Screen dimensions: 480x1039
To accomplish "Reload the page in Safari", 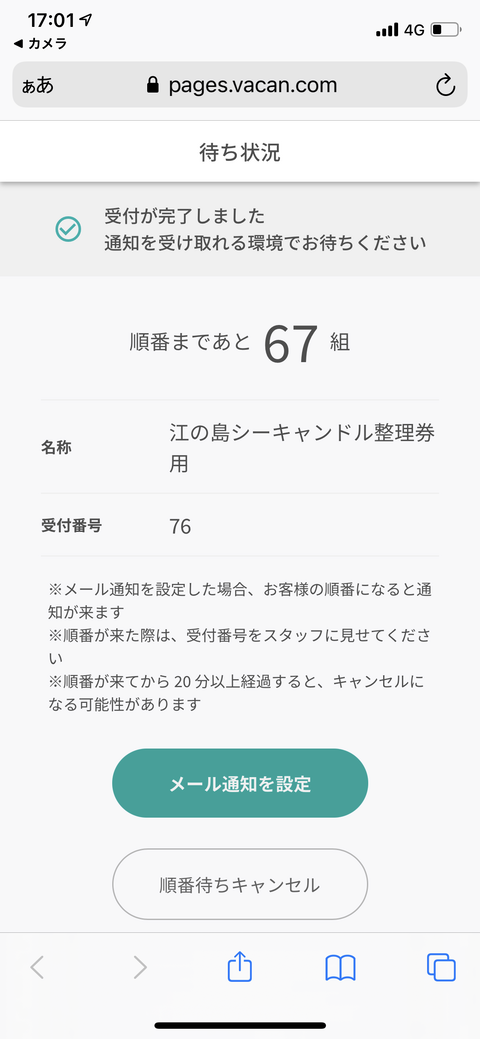I will pos(445,85).
